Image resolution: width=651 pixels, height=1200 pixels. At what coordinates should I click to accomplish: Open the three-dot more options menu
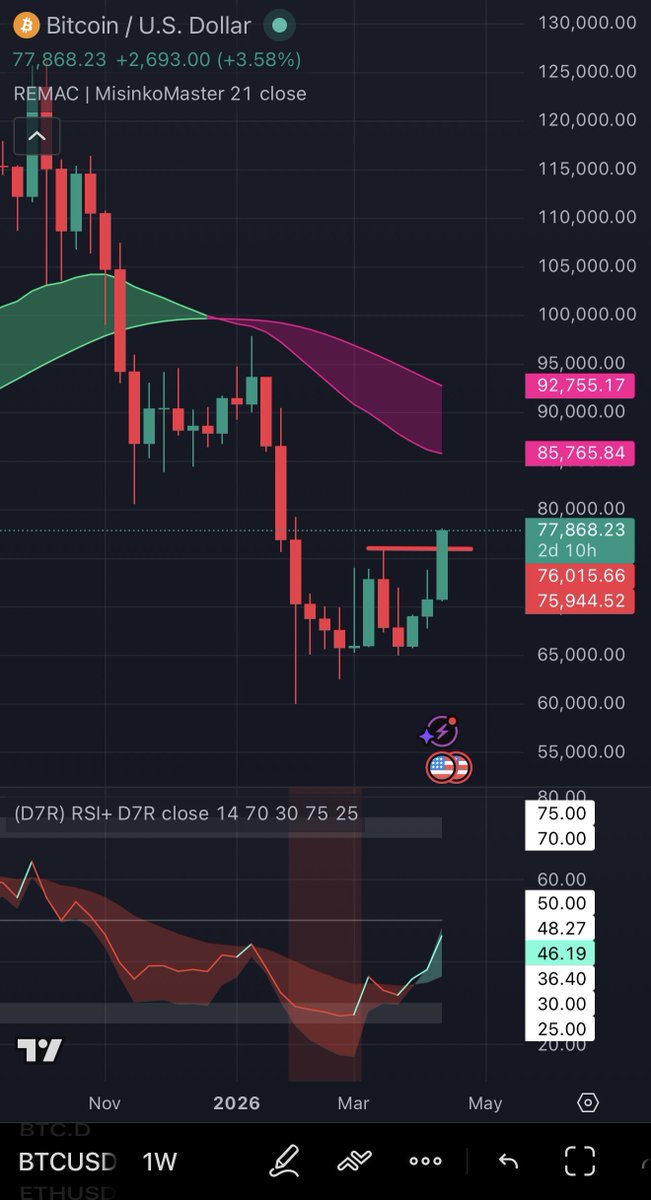pos(425,1161)
